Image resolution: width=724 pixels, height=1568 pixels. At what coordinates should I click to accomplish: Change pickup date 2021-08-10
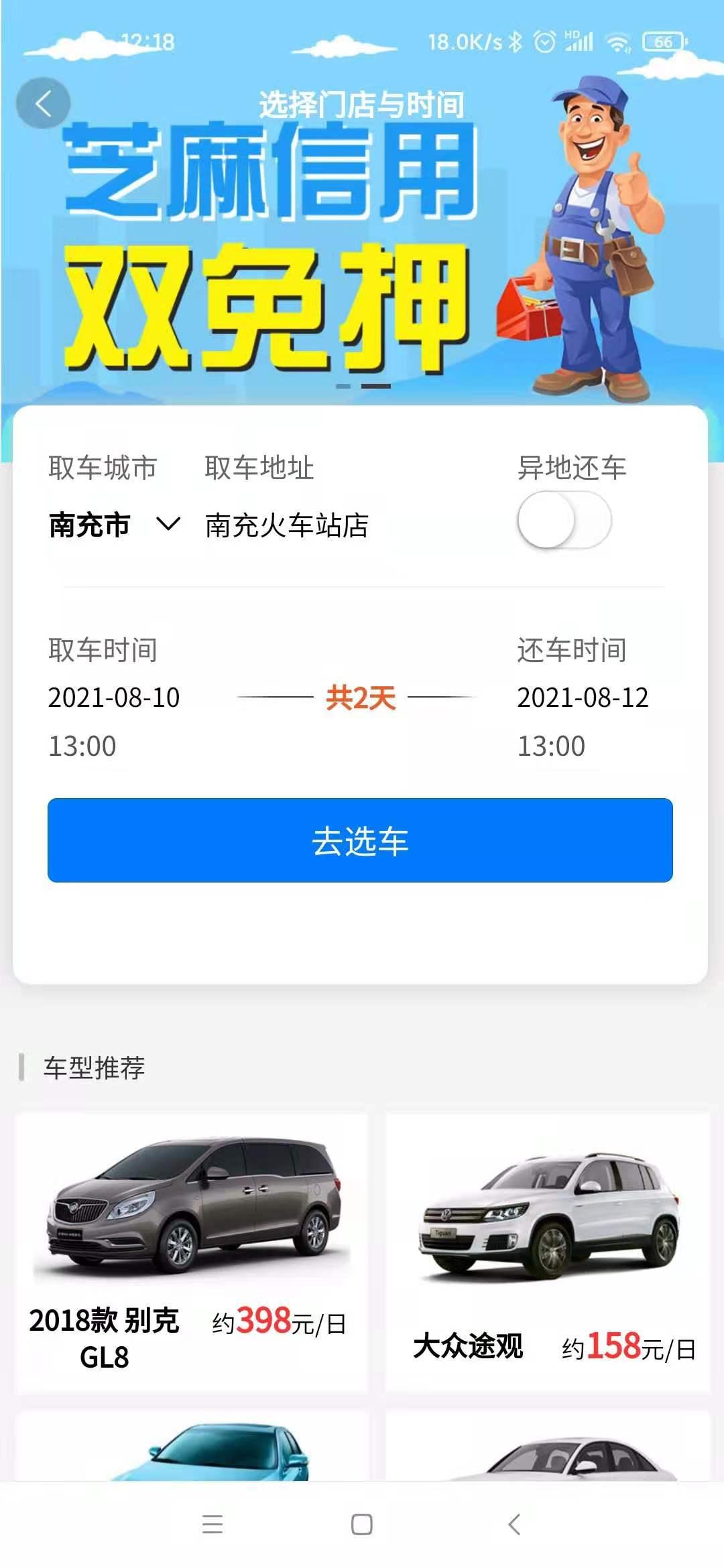(x=115, y=697)
